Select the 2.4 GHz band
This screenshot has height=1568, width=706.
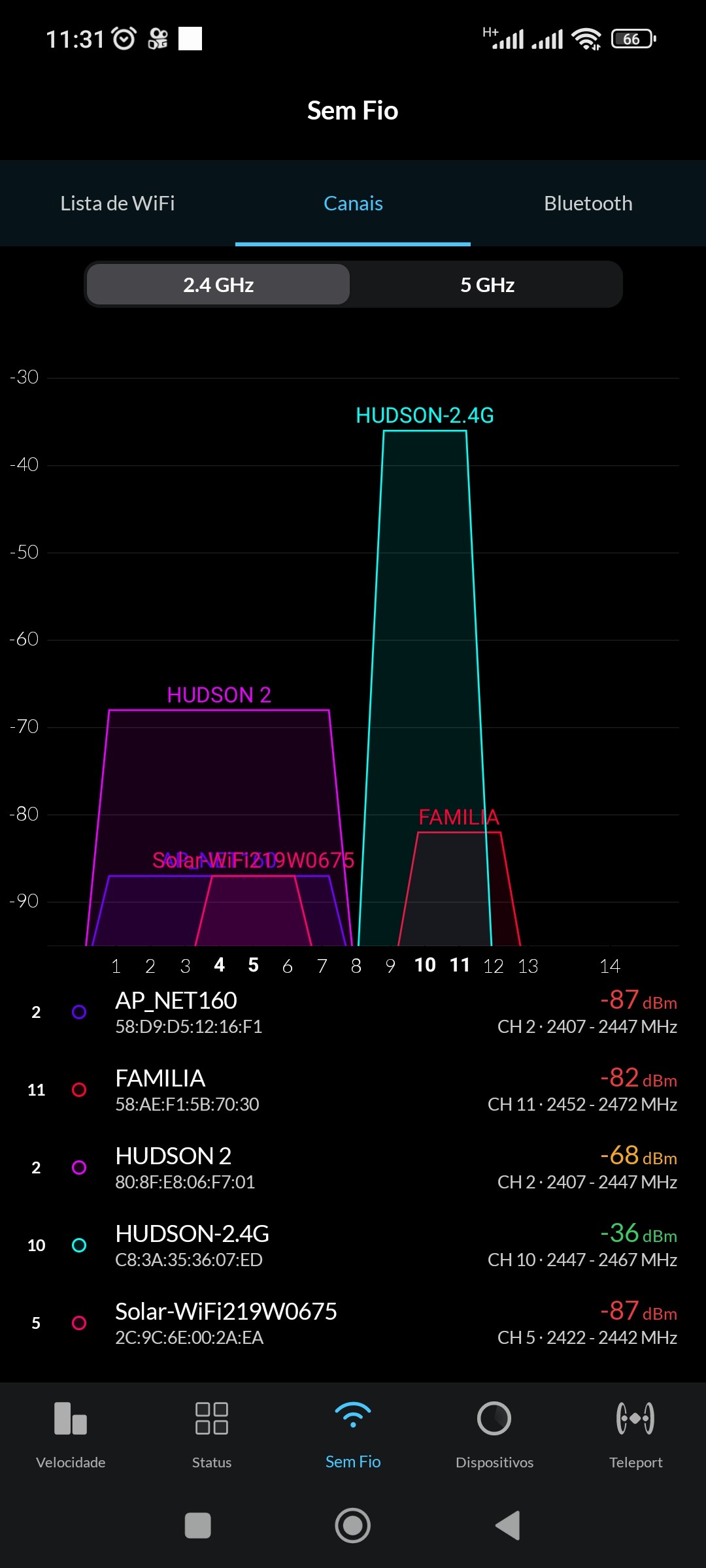coord(218,285)
